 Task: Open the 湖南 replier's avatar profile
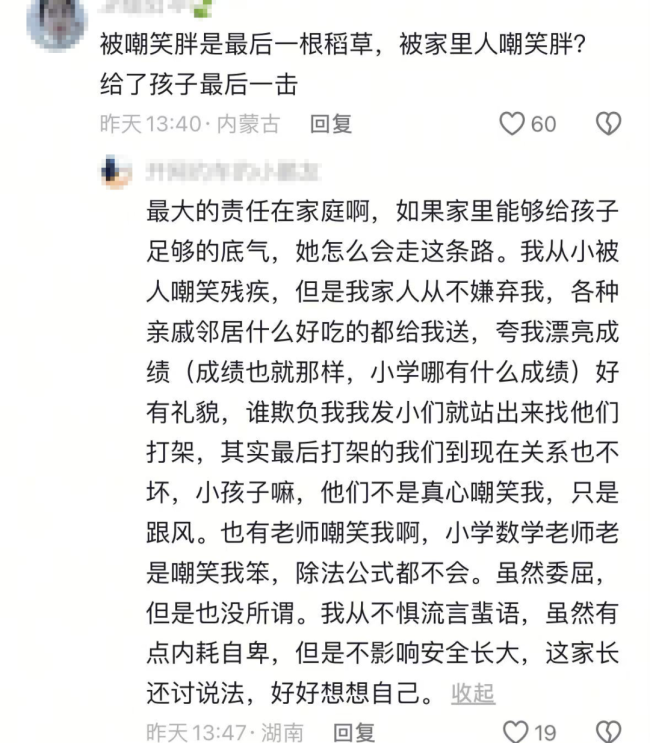click(116, 170)
